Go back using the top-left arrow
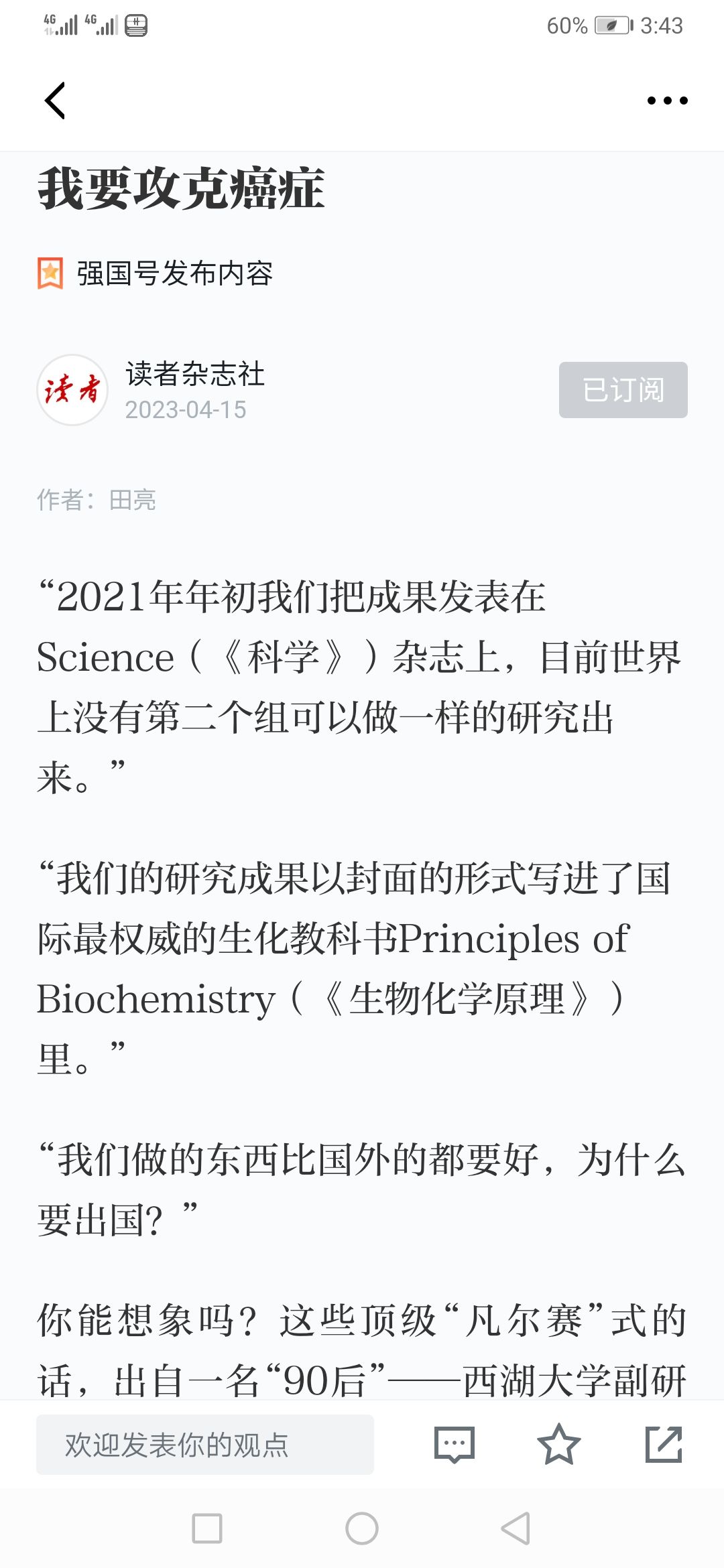 [55, 101]
